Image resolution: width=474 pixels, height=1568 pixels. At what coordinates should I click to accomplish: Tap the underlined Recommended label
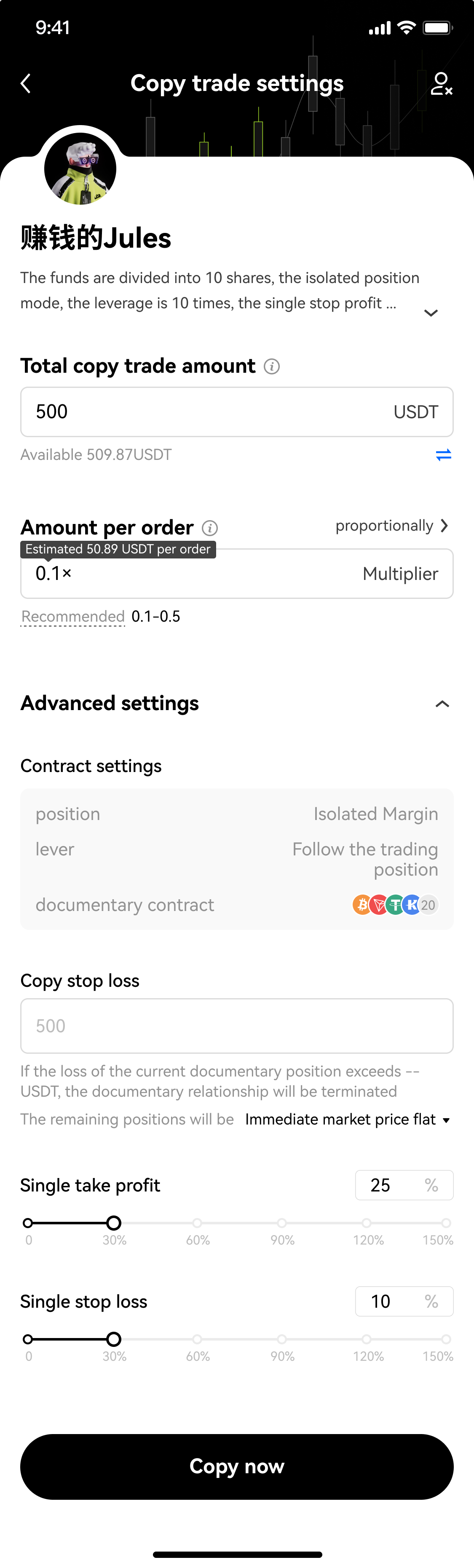(x=72, y=617)
